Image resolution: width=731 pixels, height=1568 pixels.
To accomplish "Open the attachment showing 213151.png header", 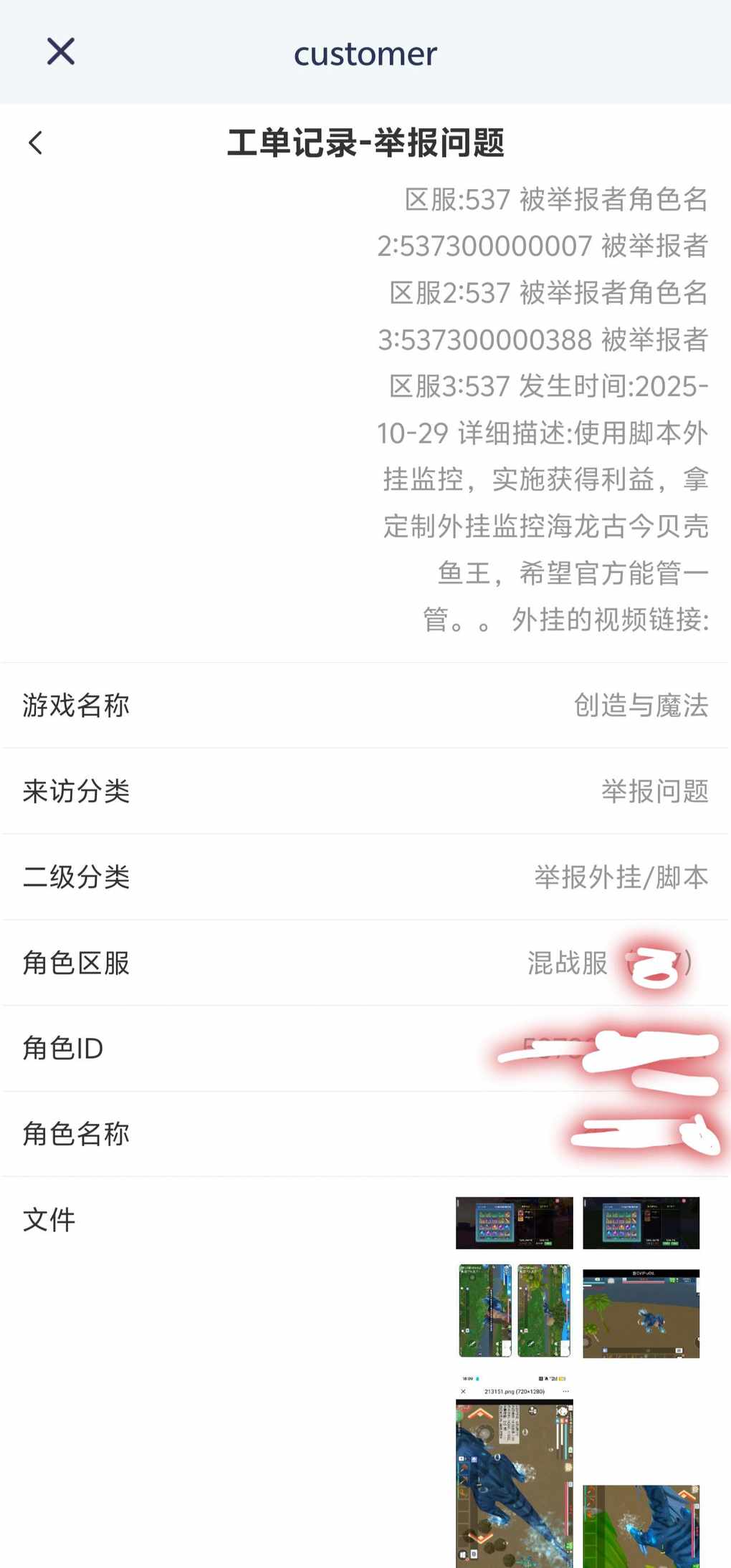I will coord(515,1470).
